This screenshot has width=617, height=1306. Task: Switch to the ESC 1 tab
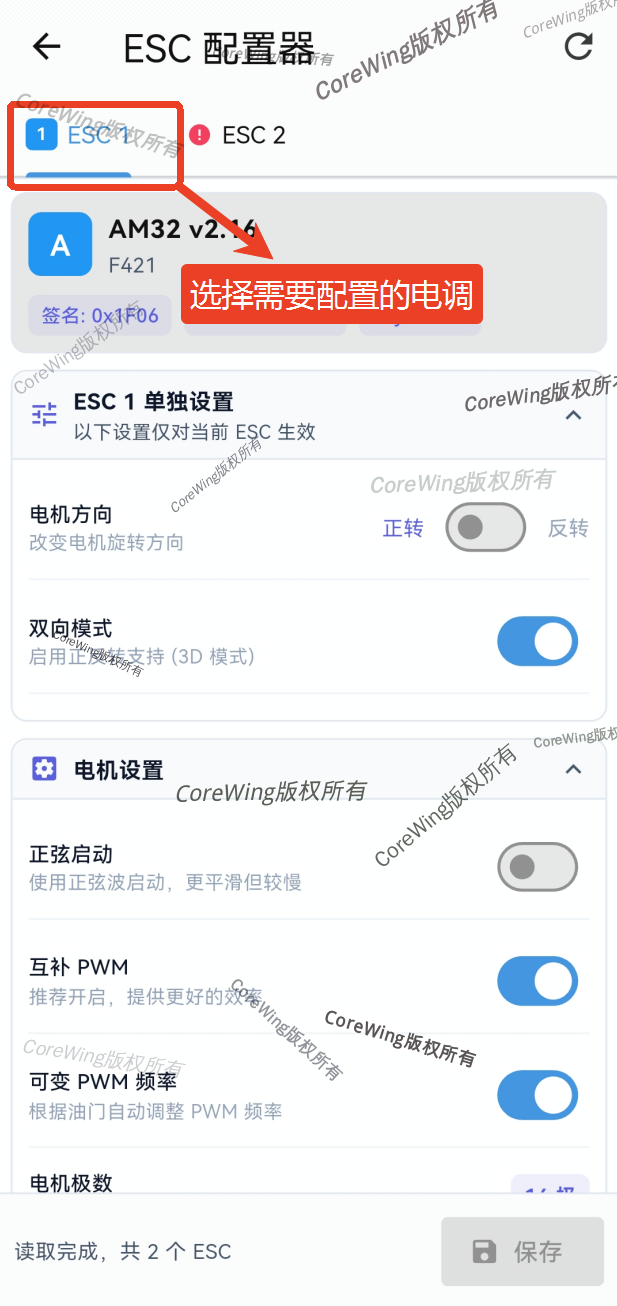[x=80, y=136]
